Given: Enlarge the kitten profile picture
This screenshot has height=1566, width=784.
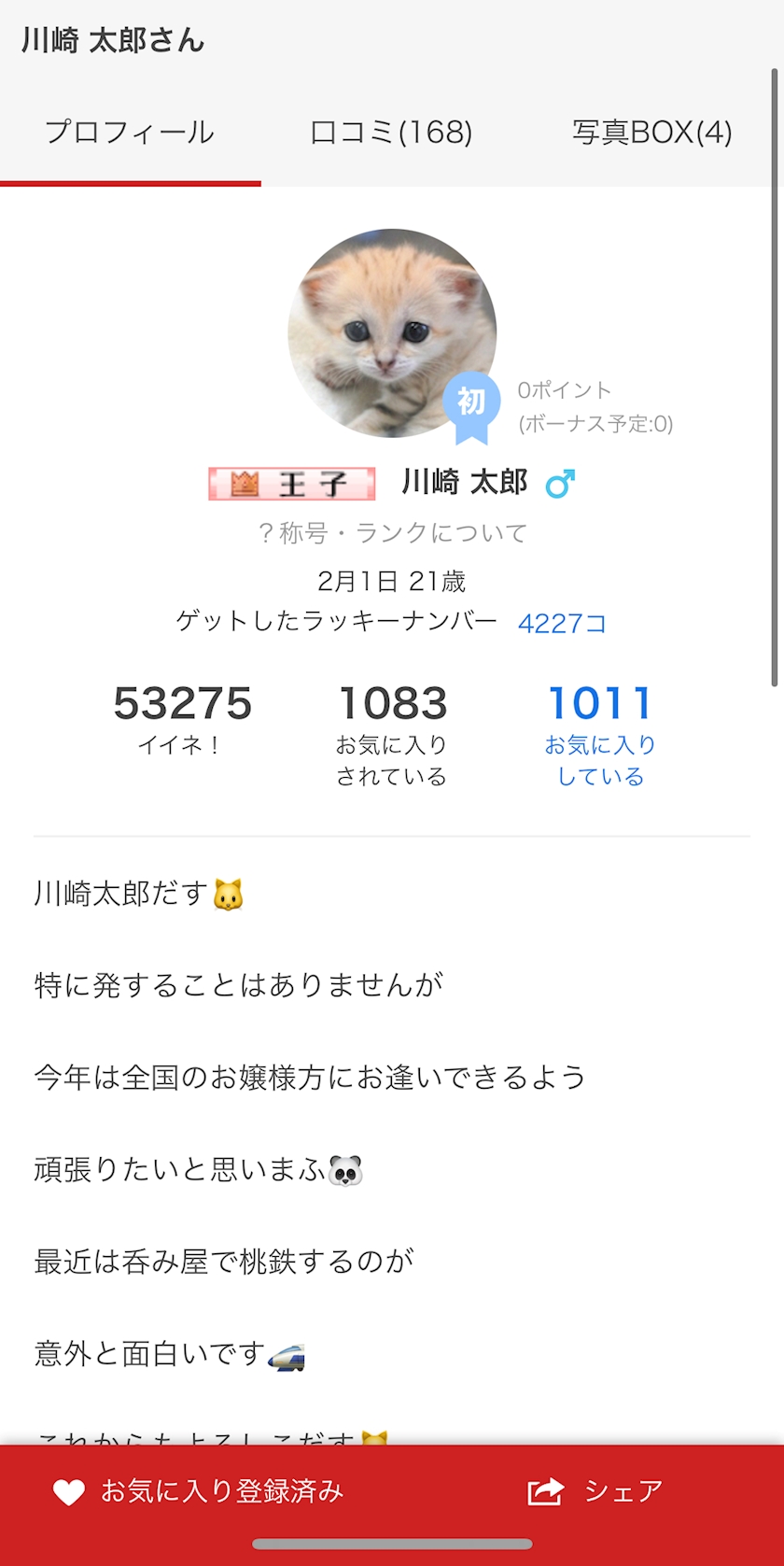Looking at the screenshot, I should (392, 333).
